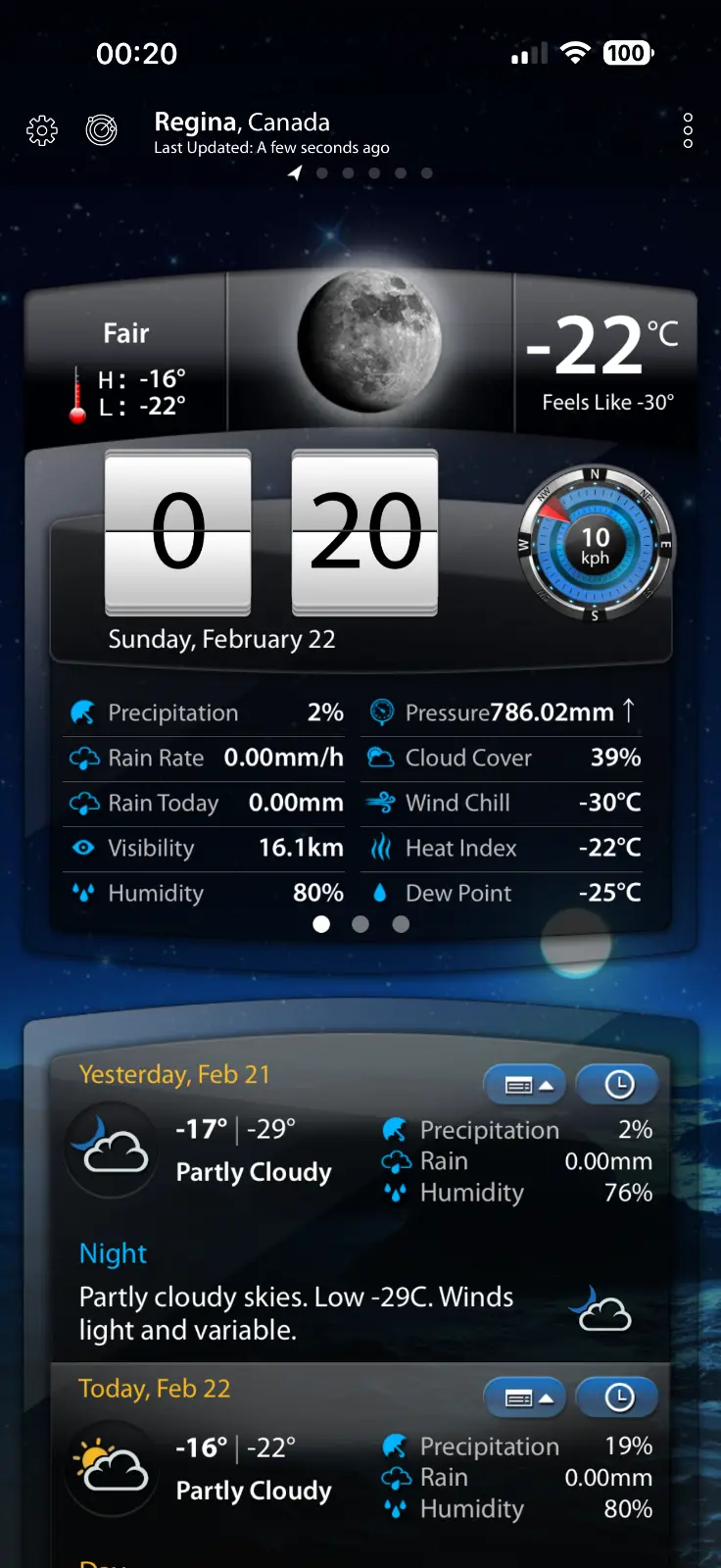Tap the Regina, Canada location title
The width and height of the screenshot is (721, 1568).
point(242,122)
